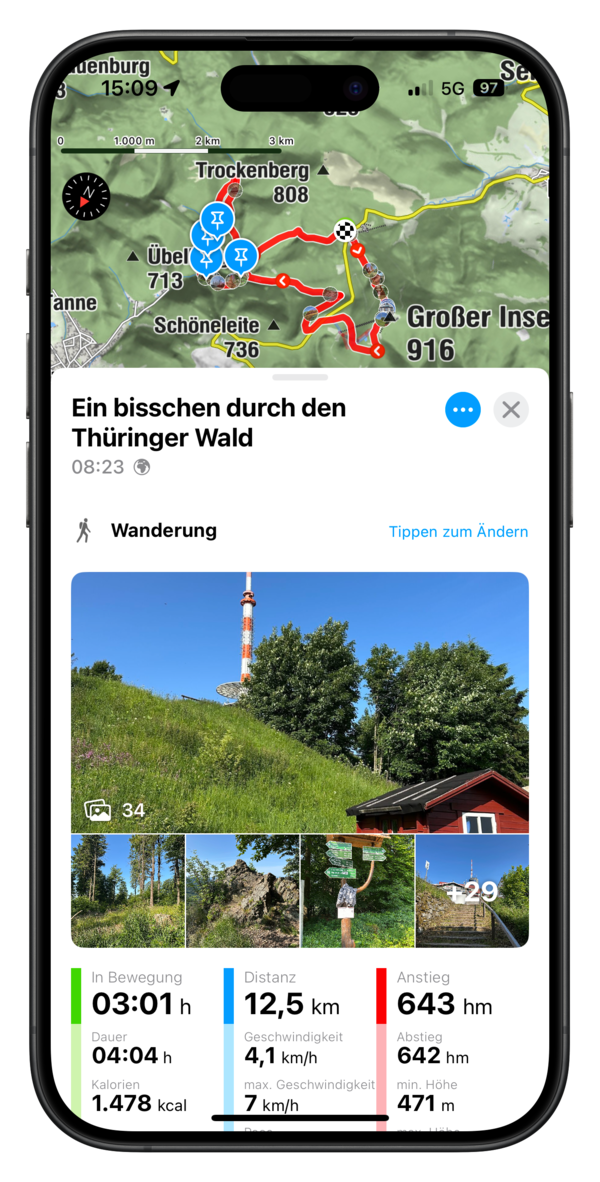The height and width of the screenshot is (1182, 600).
Task: Open the large radio tower photo
Action: (x=300, y=700)
